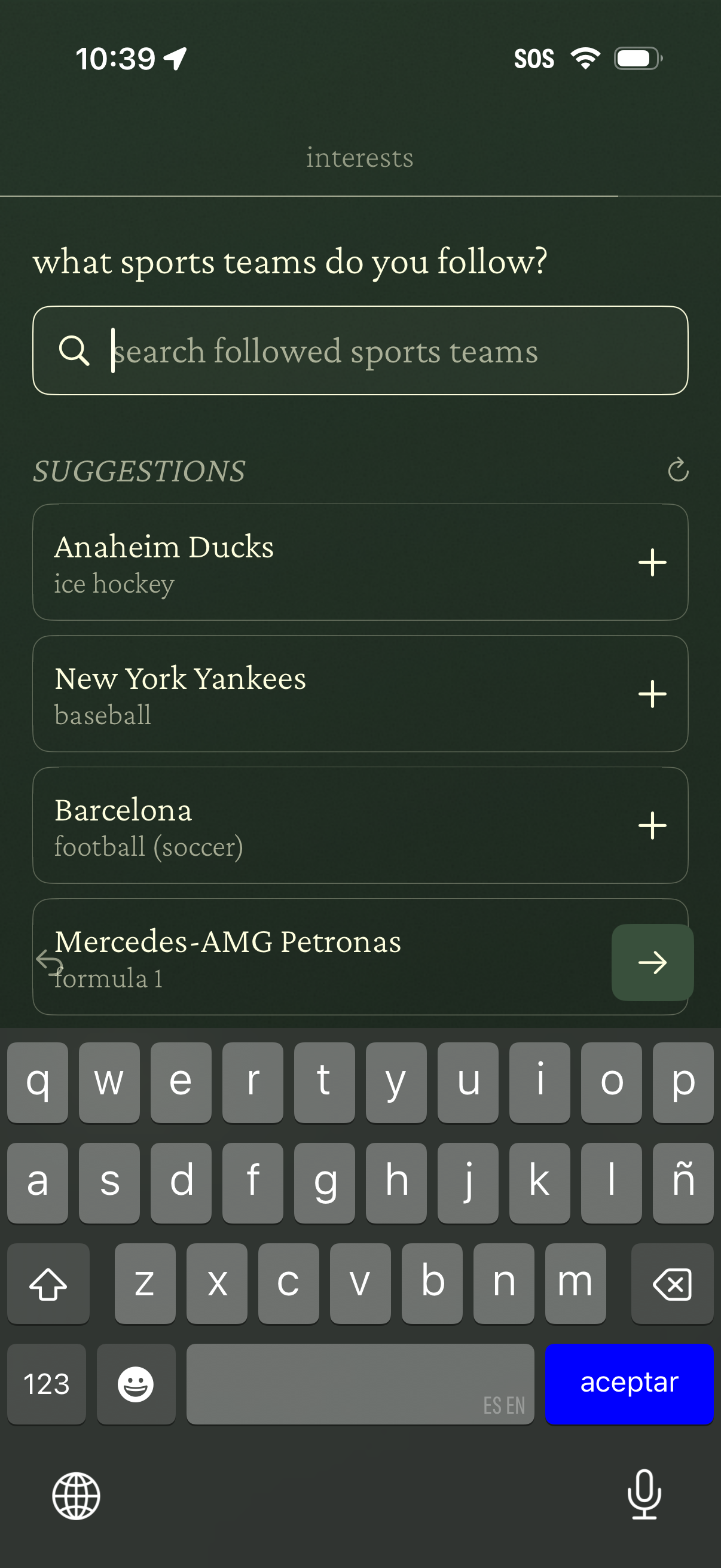Switch to the 123 number keyboard
The height and width of the screenshot is (1568, 721).
click(46, 1384)
